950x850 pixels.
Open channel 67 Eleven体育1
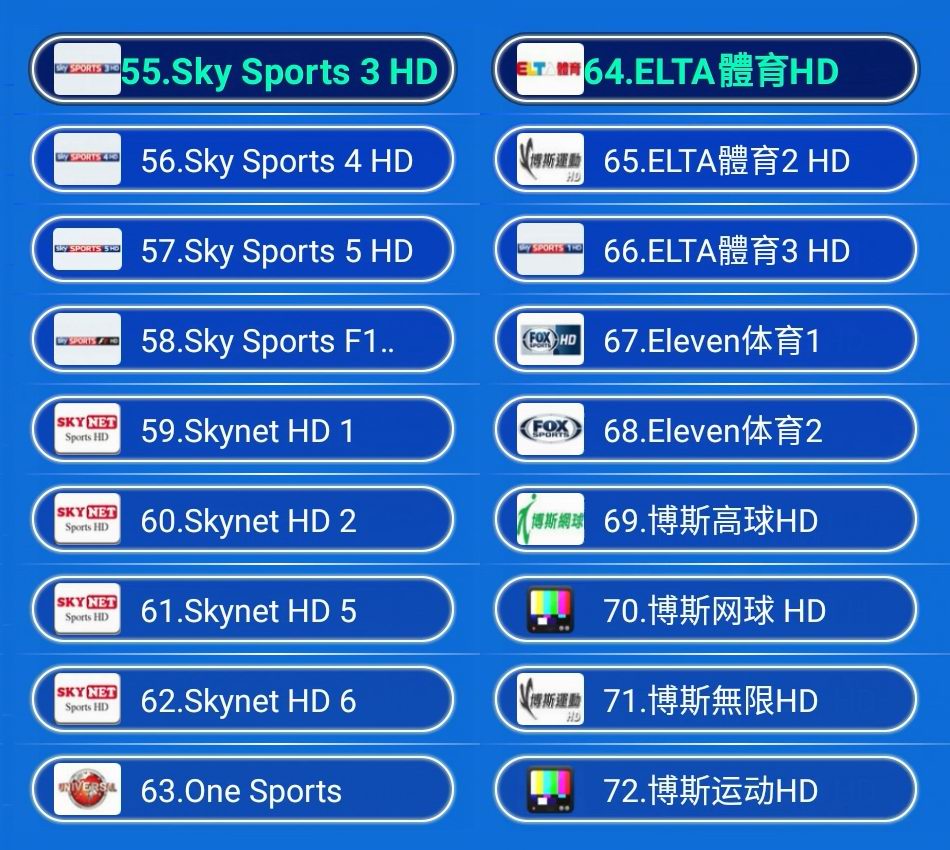(x=705, y=340)
